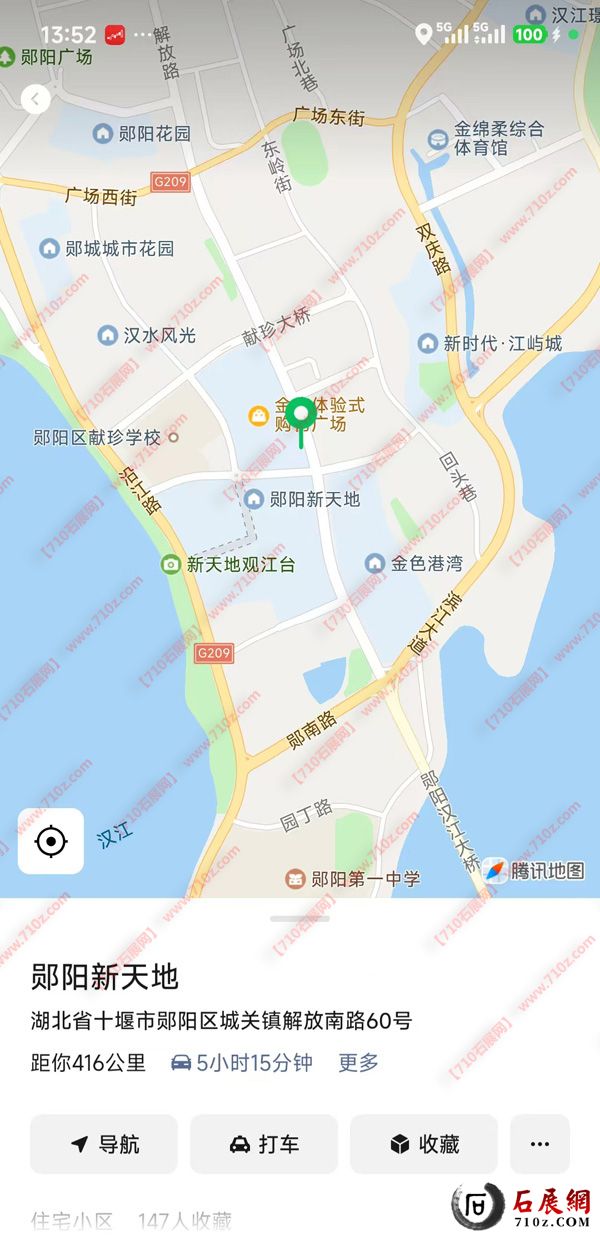The image size is (600, 1238).
Task: Hail a ride with 打车
Action: [x=264, y=1144]
